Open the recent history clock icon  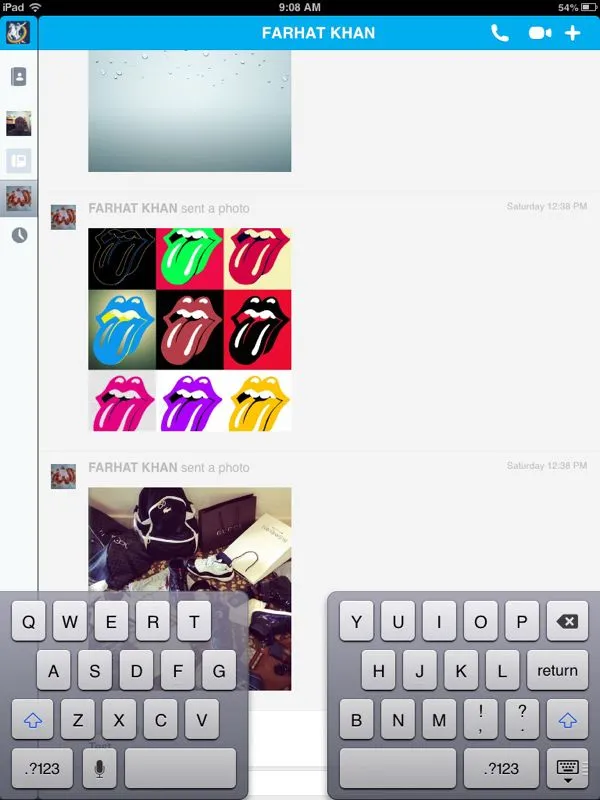19,236
